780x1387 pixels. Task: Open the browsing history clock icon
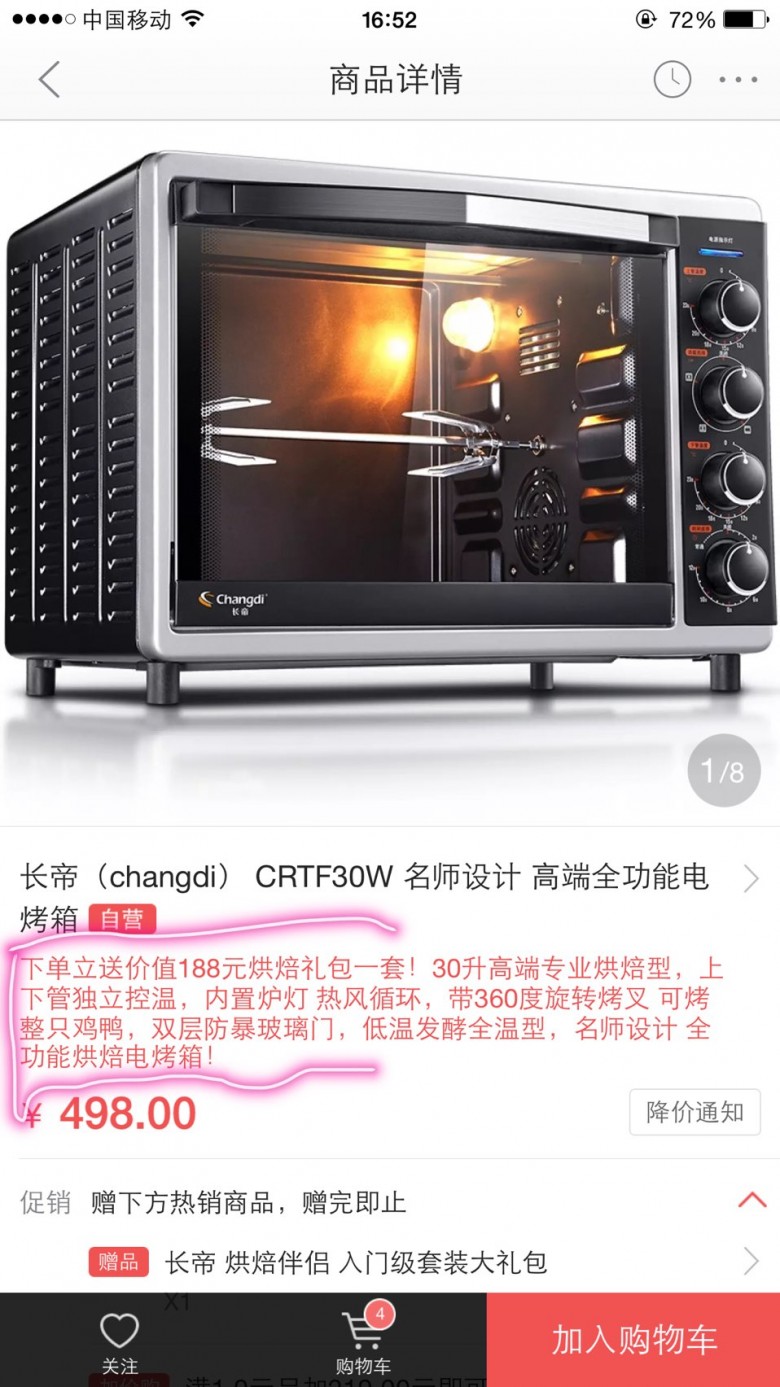tap(672, 79)
